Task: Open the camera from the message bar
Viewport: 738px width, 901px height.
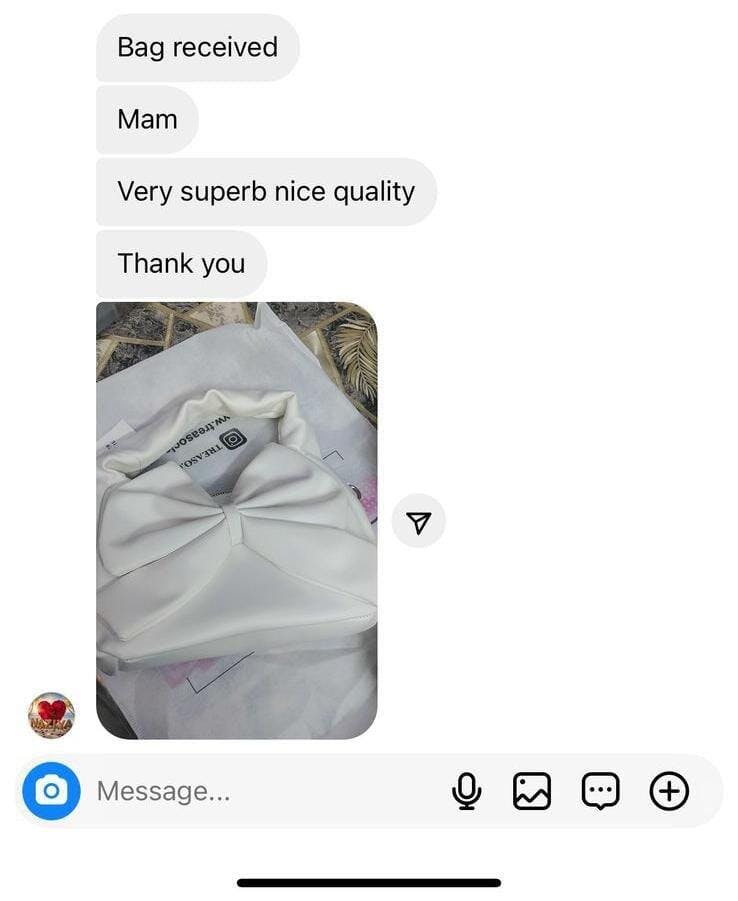Action: (51, 791)
